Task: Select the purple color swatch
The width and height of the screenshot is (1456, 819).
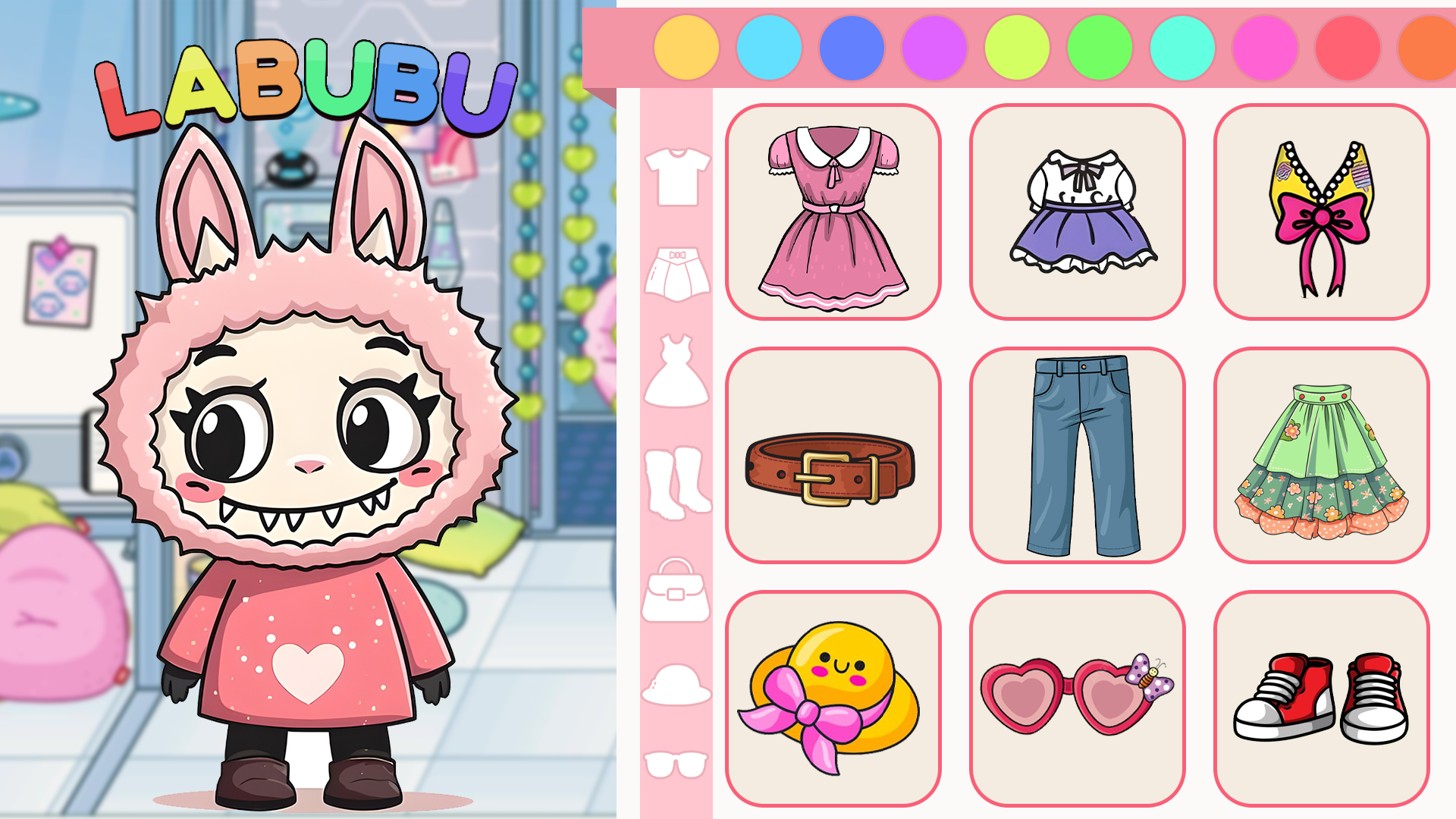Action: click(x=934, y=48)
